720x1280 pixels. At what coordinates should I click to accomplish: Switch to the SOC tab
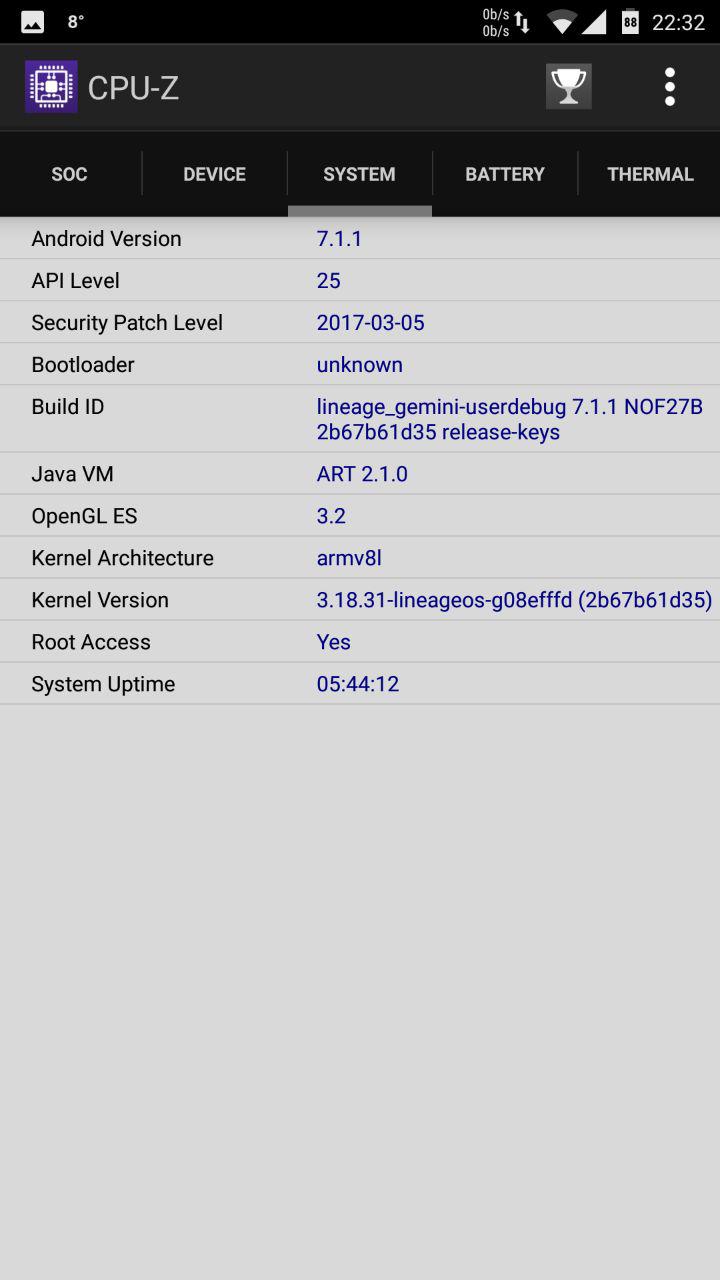tap(69, 174)
